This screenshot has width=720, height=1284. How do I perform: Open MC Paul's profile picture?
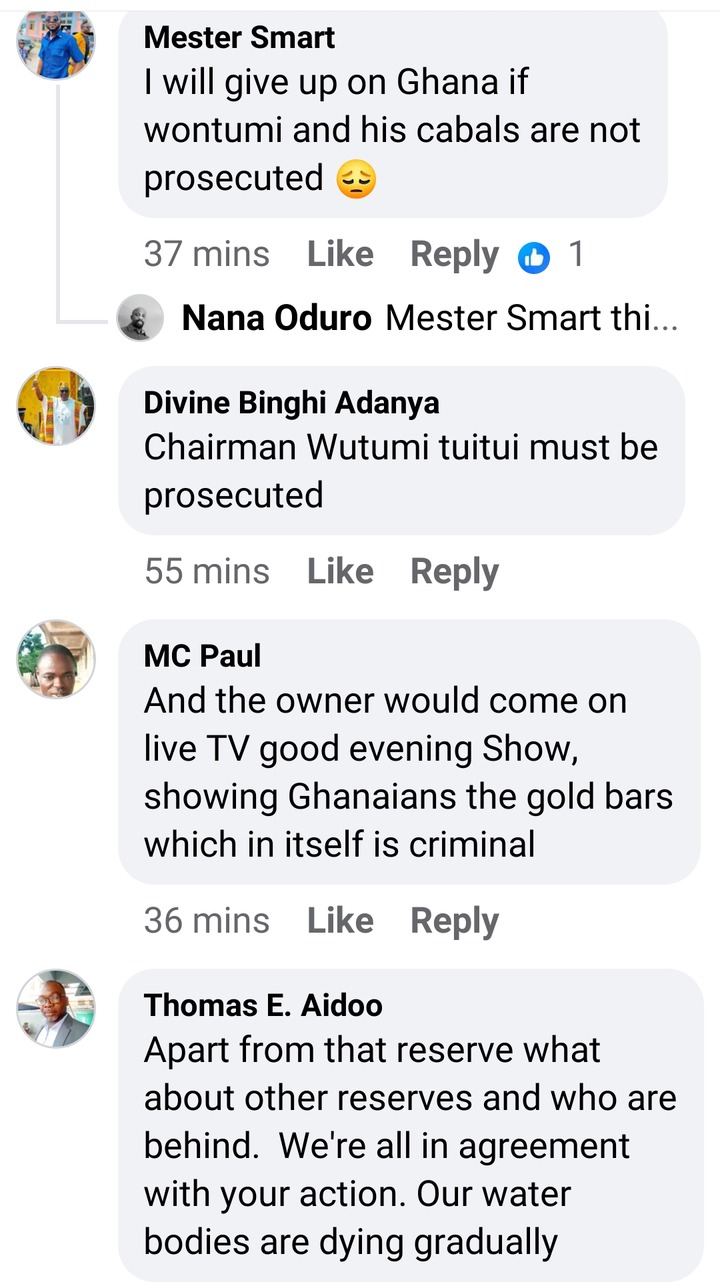56,658
